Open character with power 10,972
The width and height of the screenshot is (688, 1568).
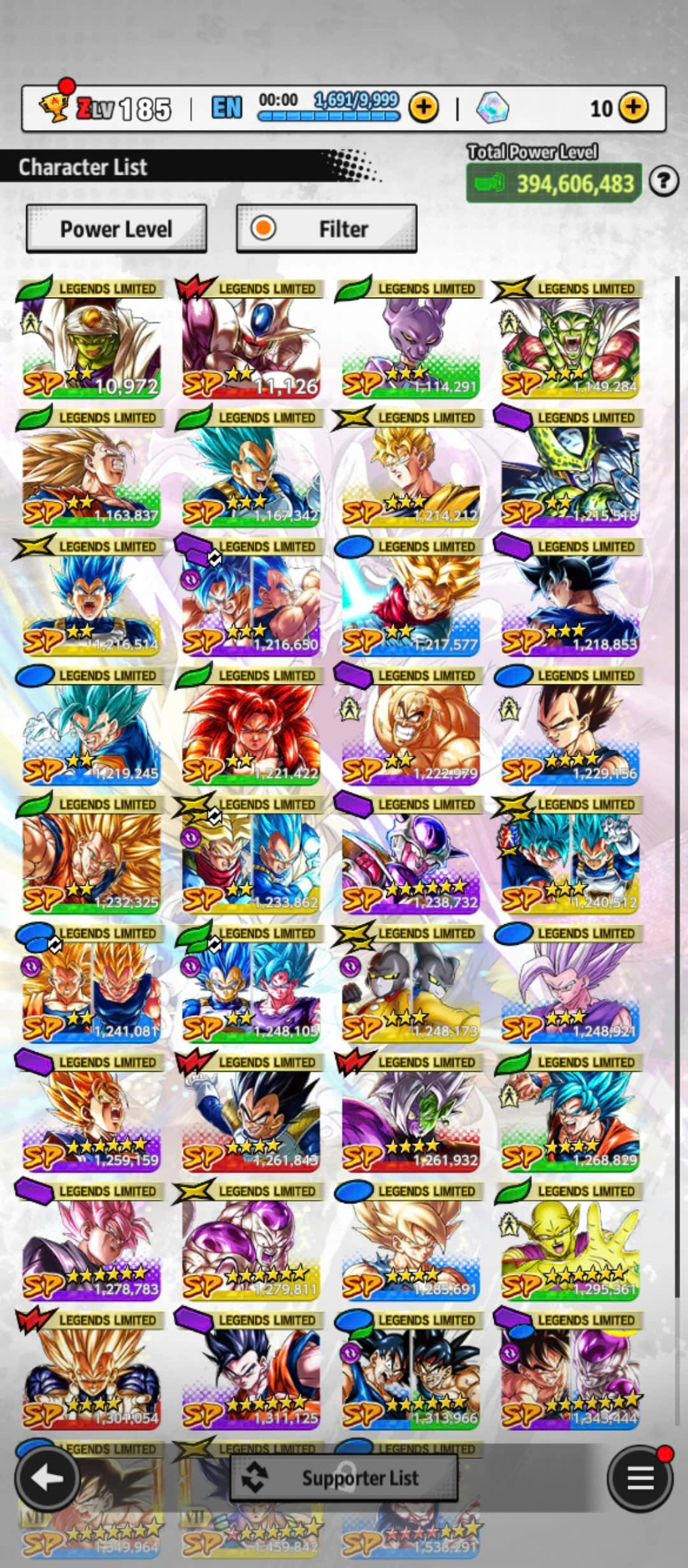point(90,341)
